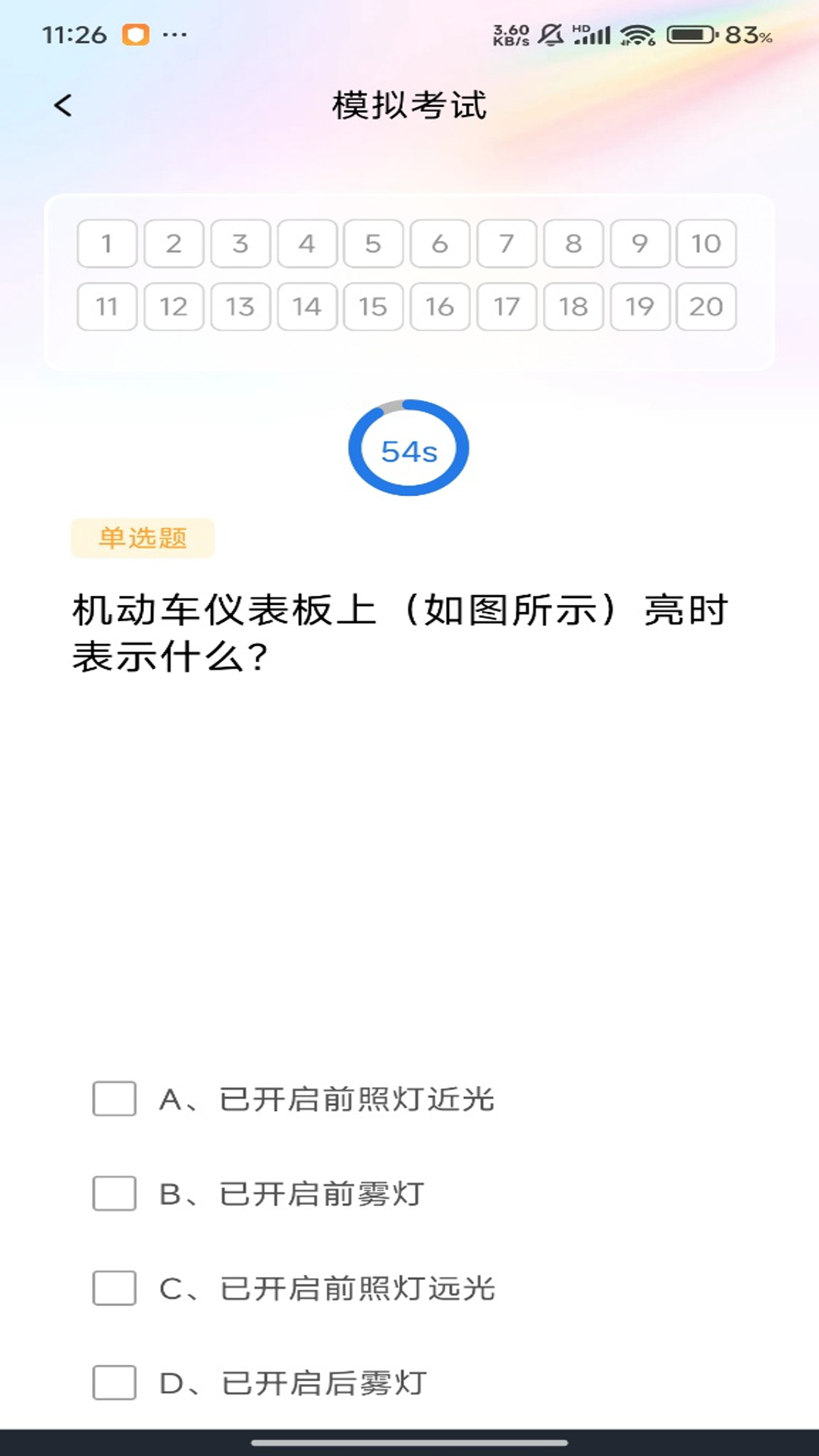Tap the three-dots icon in status bar
The image size is (819, 1456).
pyautogui.click(x=176, y=33)
